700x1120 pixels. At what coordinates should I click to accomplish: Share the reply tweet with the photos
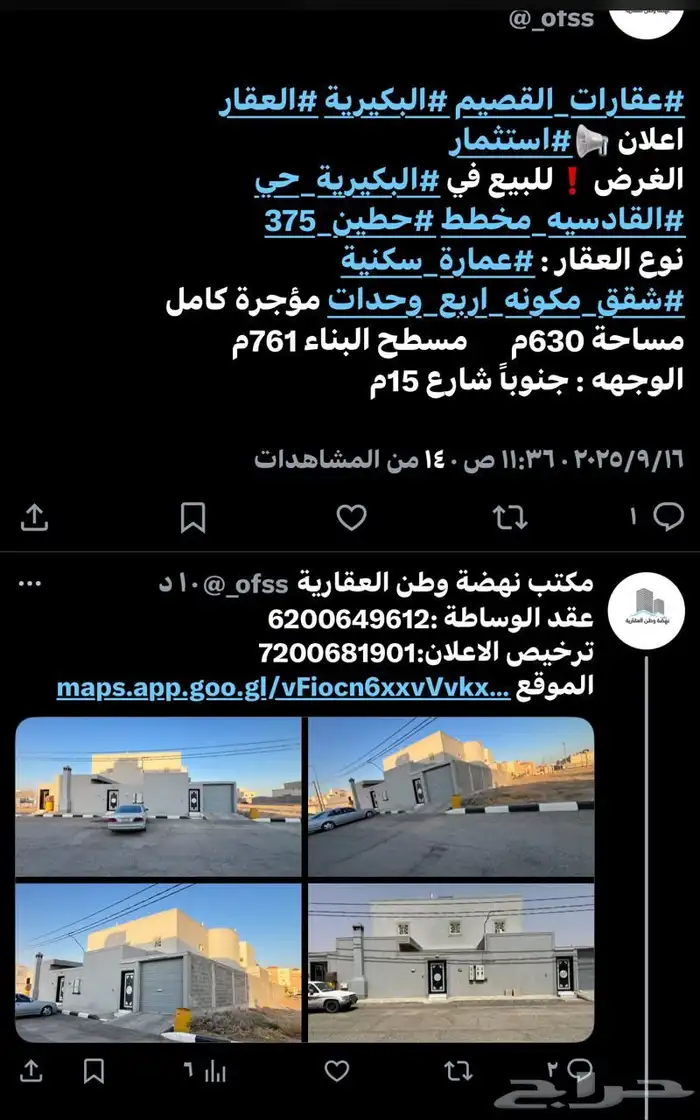(32, 1072)
